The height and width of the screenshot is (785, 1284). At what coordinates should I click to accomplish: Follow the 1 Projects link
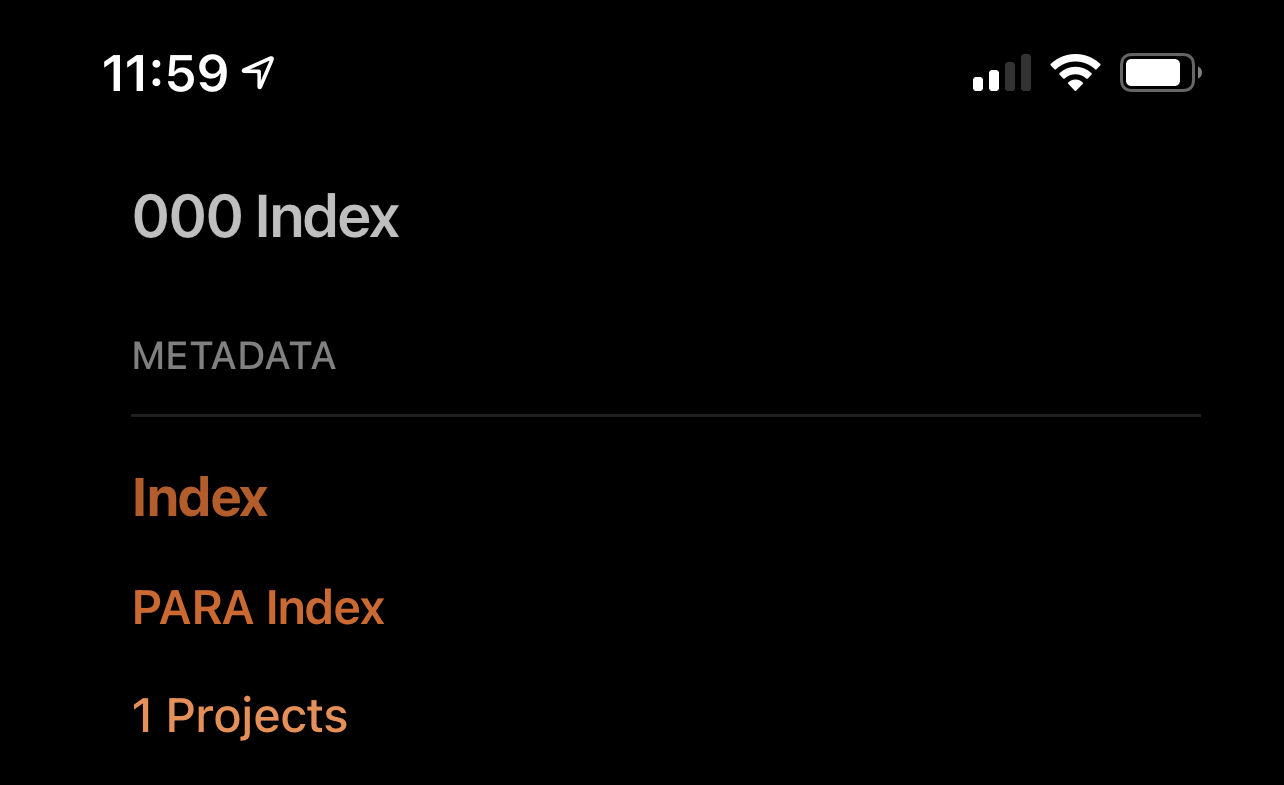click(240, 716)
